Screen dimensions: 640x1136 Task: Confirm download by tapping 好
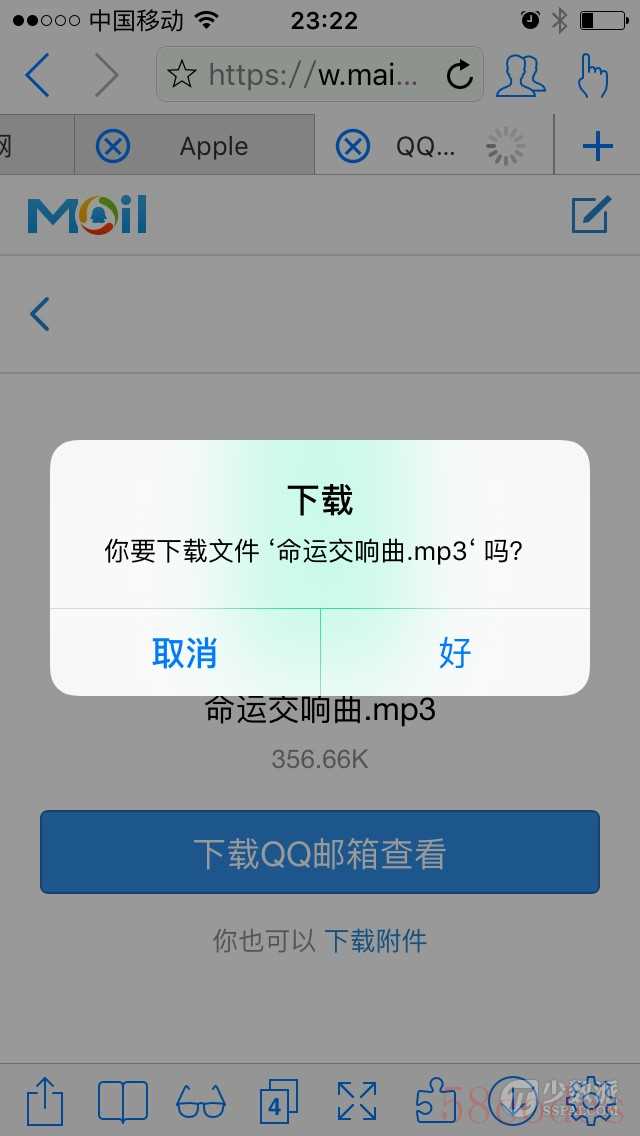(x=455, y=653)
